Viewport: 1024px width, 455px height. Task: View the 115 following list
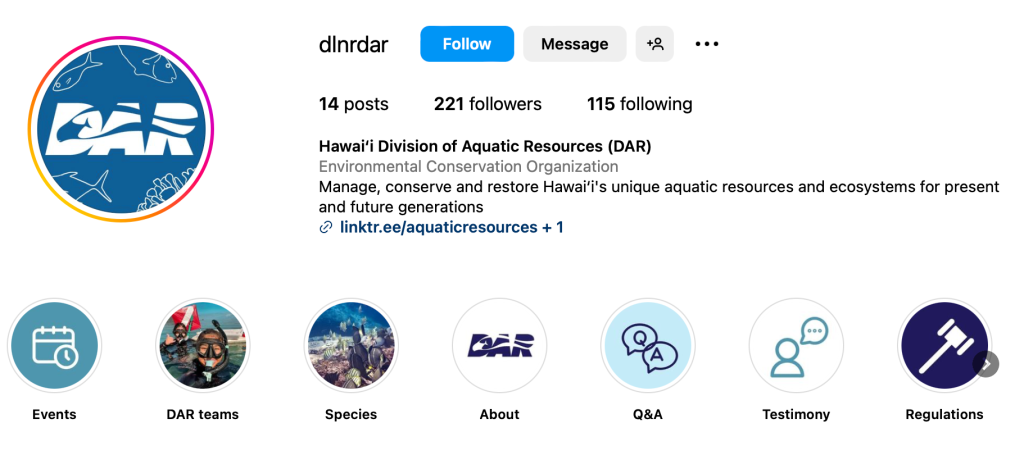point(639,104)
